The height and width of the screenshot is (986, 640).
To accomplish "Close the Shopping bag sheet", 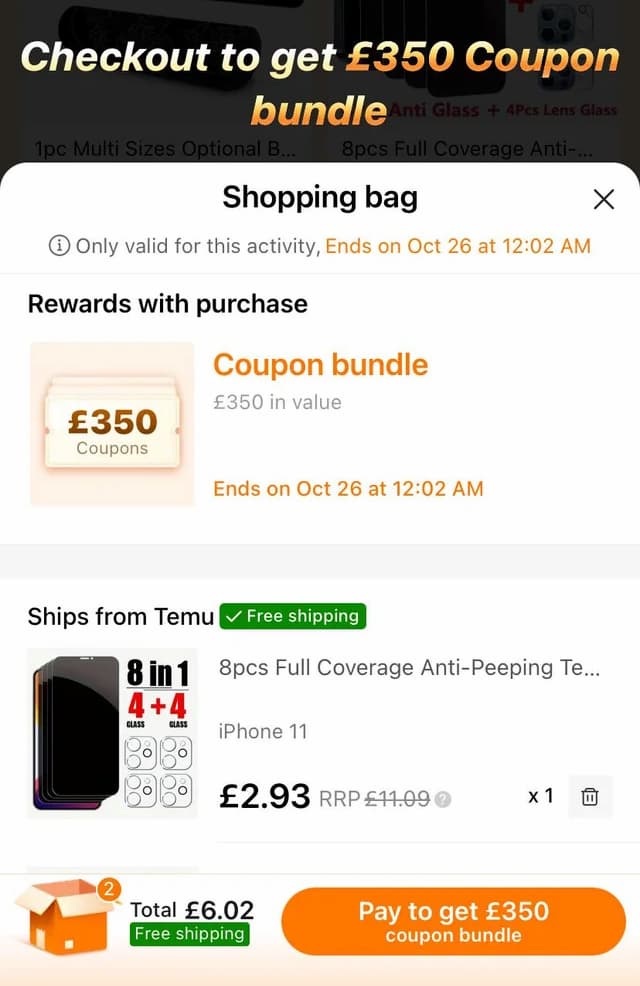I will tap(603, 199).
